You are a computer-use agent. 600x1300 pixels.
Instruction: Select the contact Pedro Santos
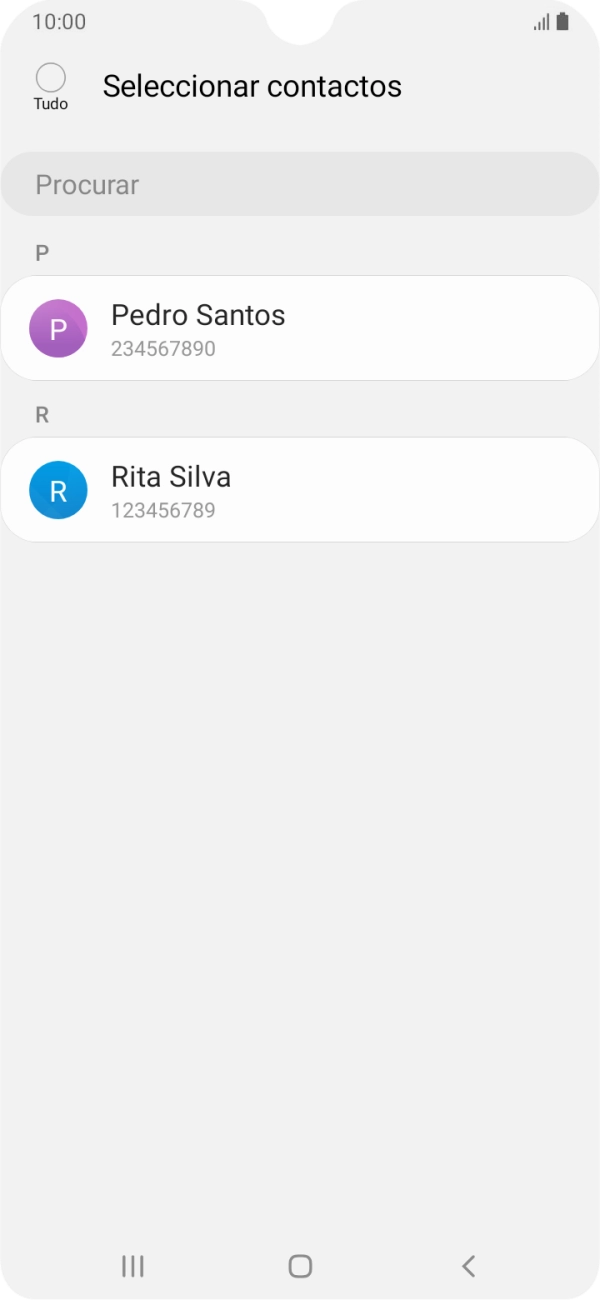(300, 329)
